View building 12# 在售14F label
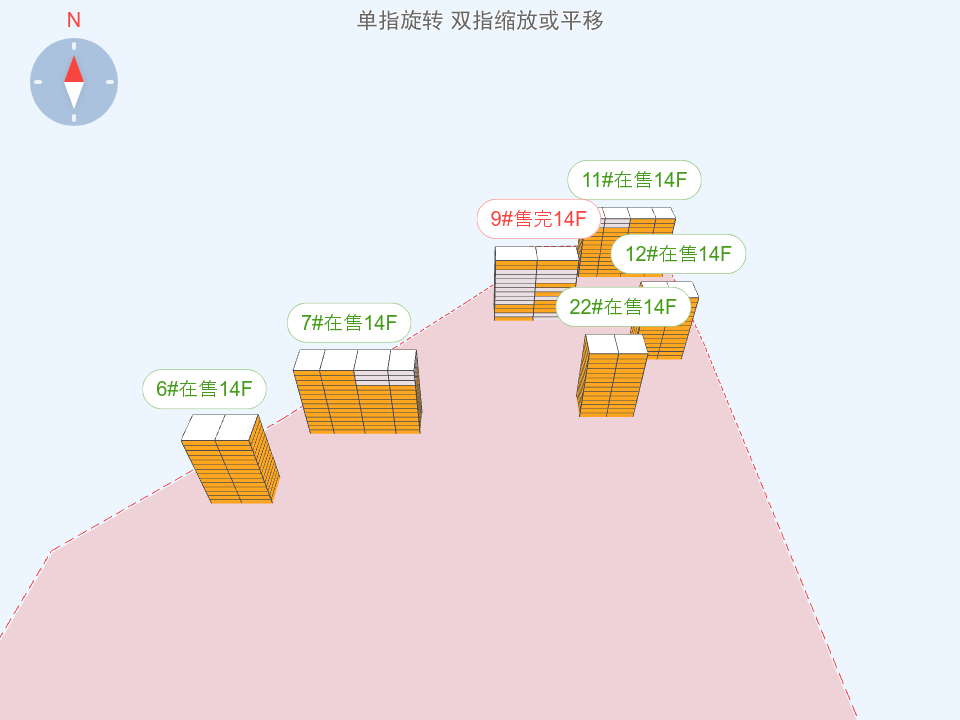 click(678, 254)
